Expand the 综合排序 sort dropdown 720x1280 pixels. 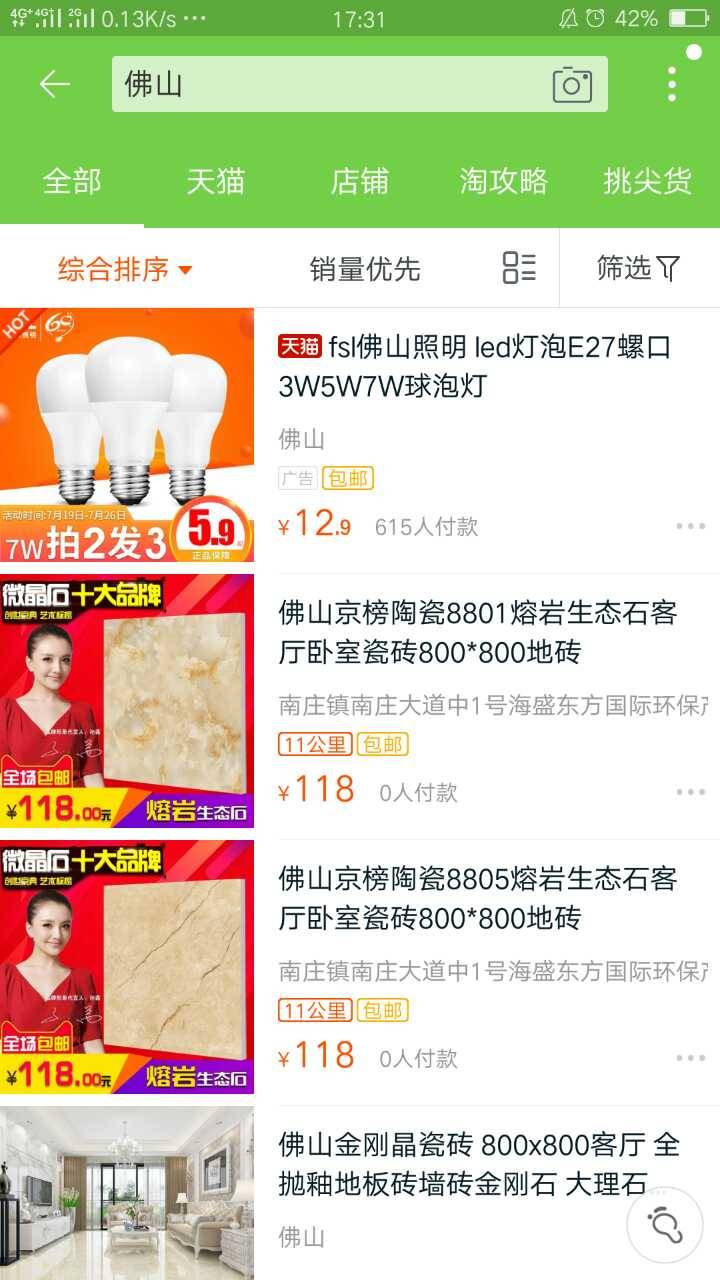pos(124,269)
